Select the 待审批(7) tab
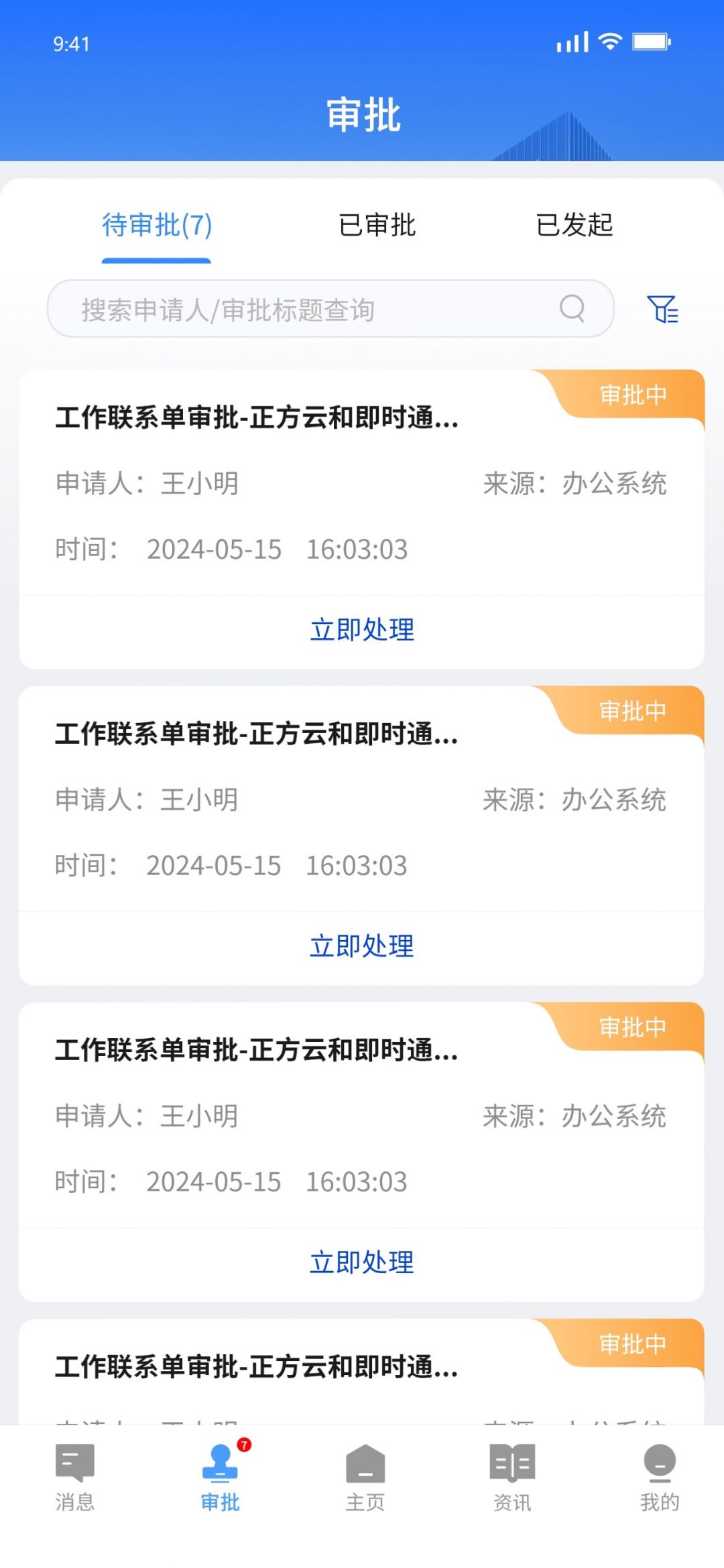The width and height of the screenshot is (724, 1568). pos(157,225)
